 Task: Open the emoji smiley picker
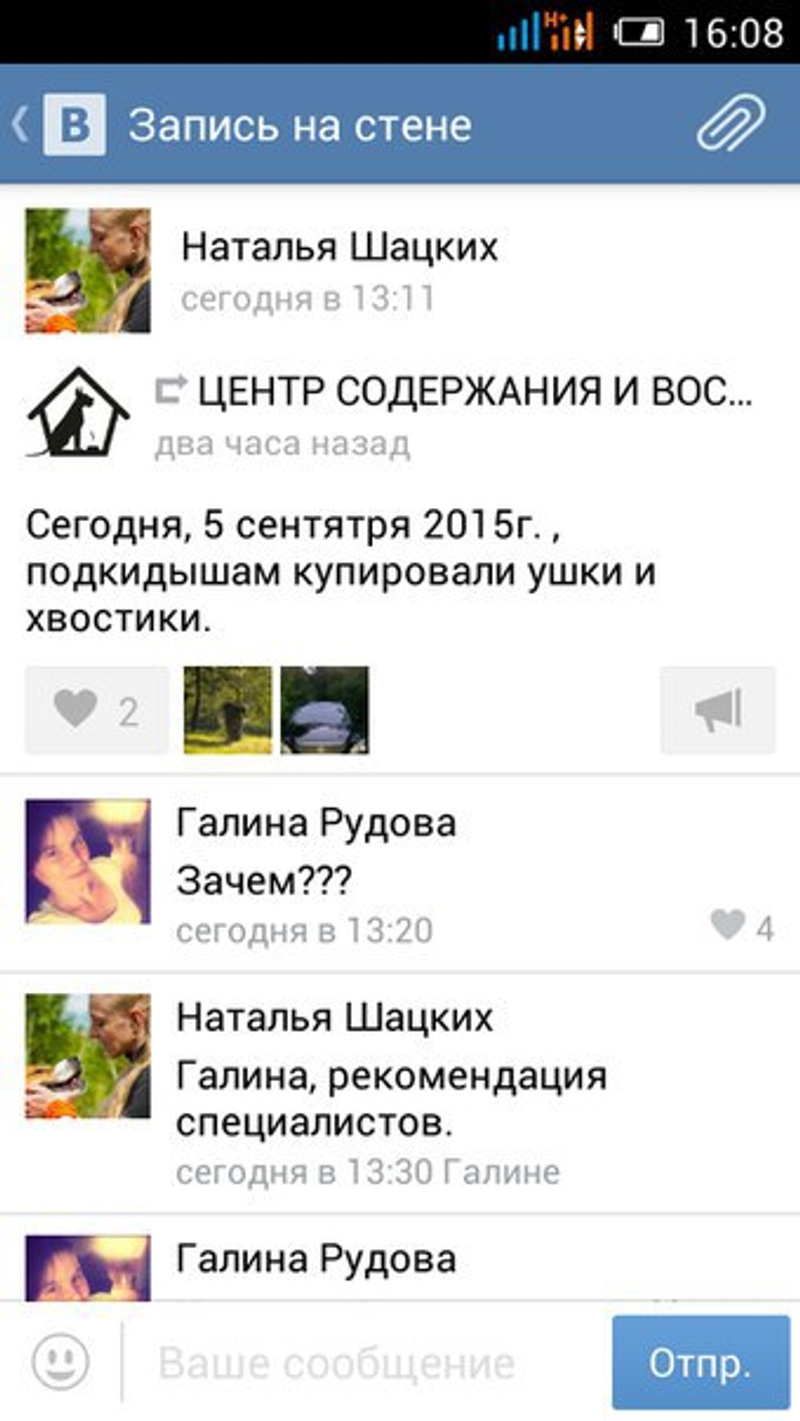coord(61,1362)
